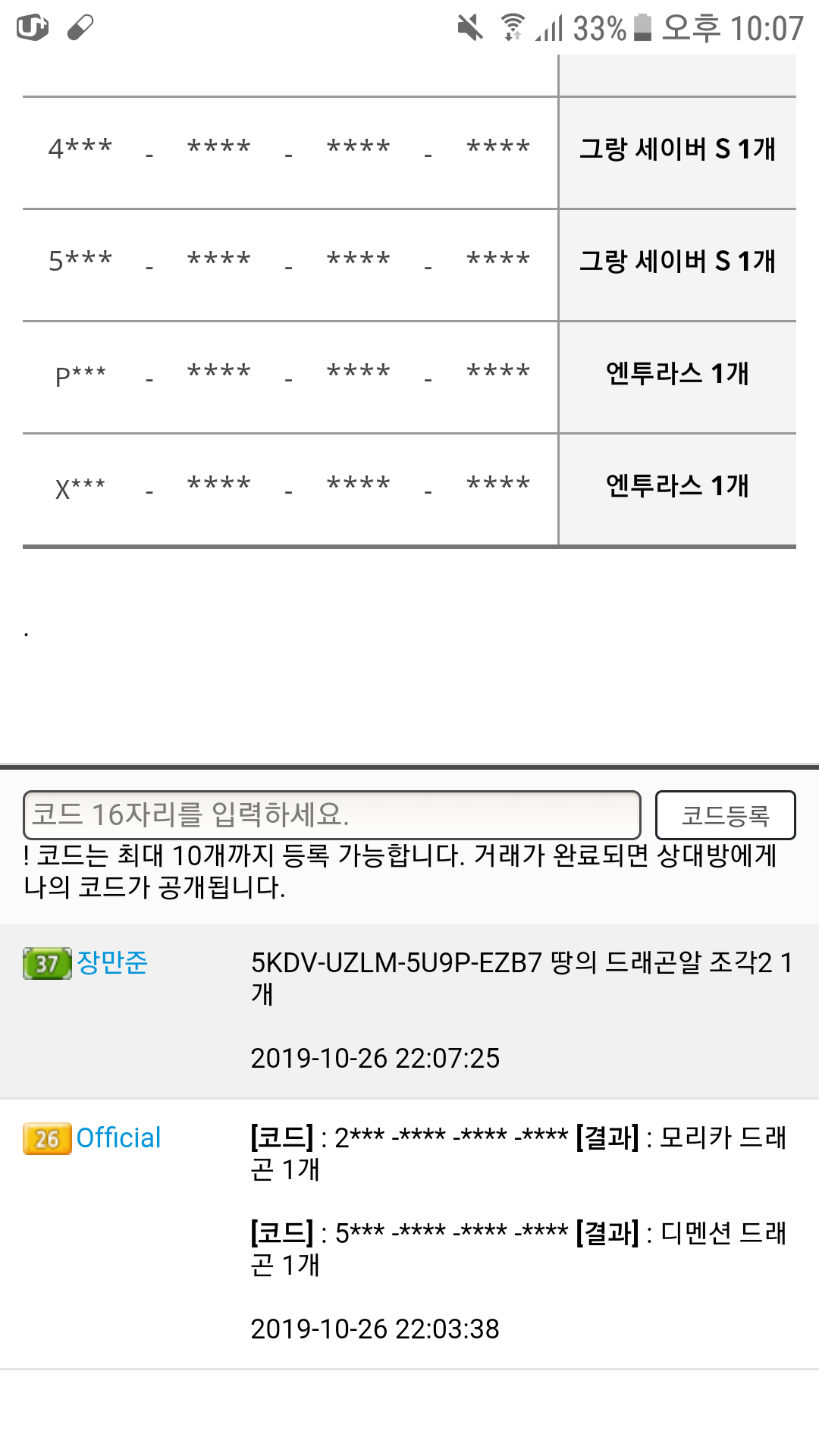Open the Official user profile
Image resolution: width=819 pixels, height=1456 pixels.
point(118,1138)
